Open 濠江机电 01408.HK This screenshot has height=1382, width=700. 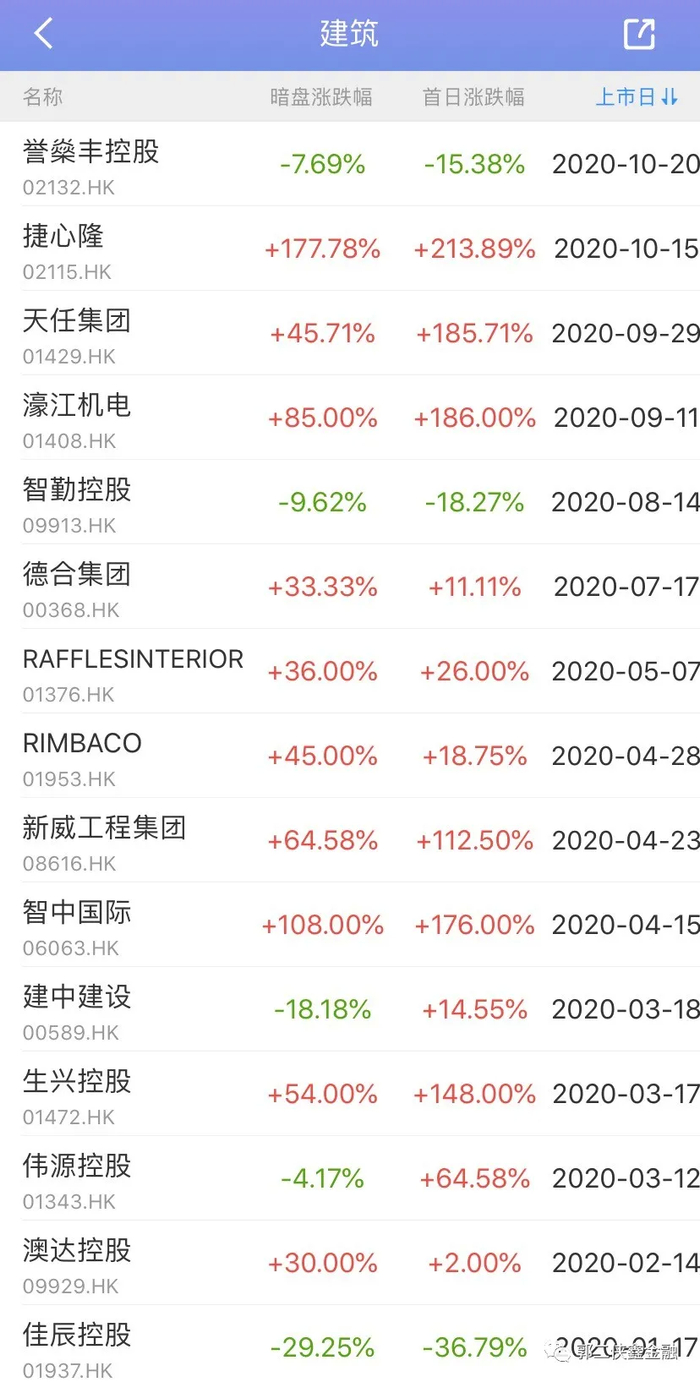point(77,417)
